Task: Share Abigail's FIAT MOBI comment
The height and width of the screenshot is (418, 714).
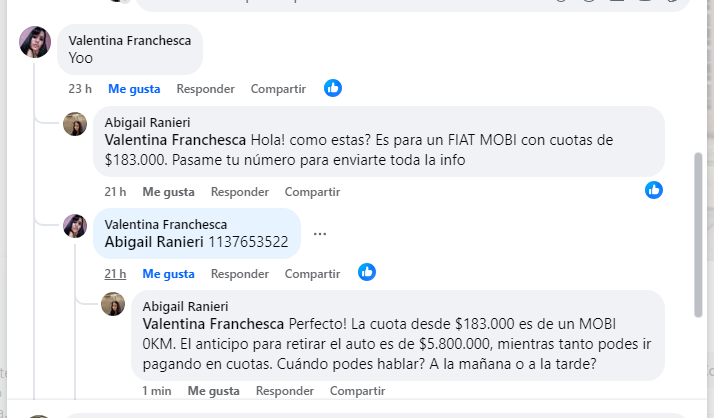Action: (x=312, y=191)
